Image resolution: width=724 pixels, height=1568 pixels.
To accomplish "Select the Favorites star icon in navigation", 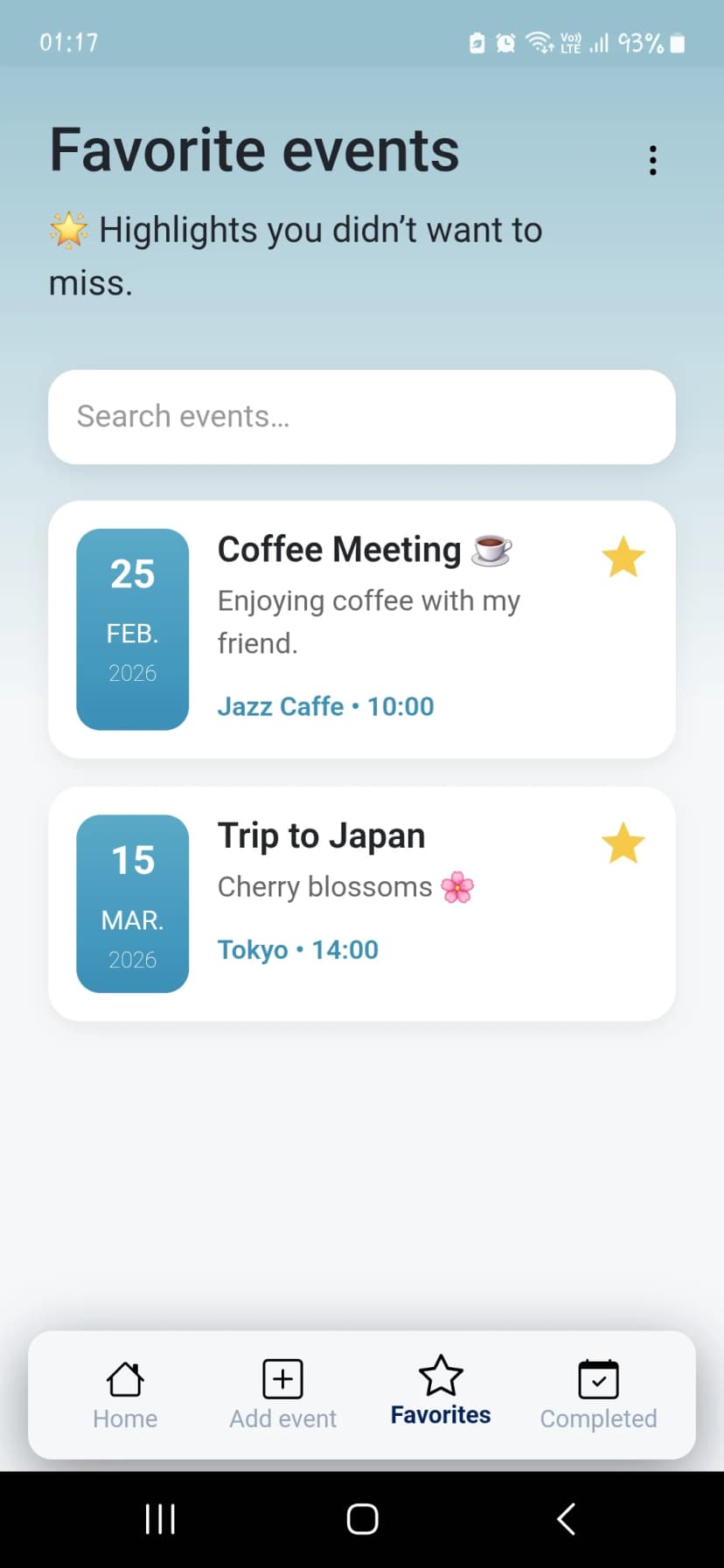I will click(440, 1377).
